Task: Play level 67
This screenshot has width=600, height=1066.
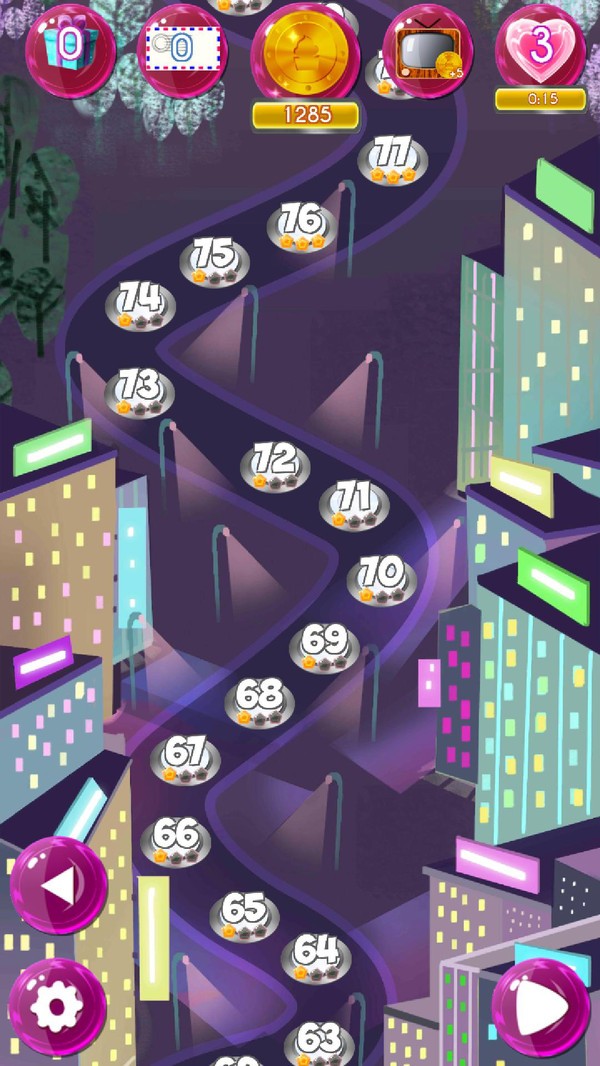Action: [x=185, y=757]
